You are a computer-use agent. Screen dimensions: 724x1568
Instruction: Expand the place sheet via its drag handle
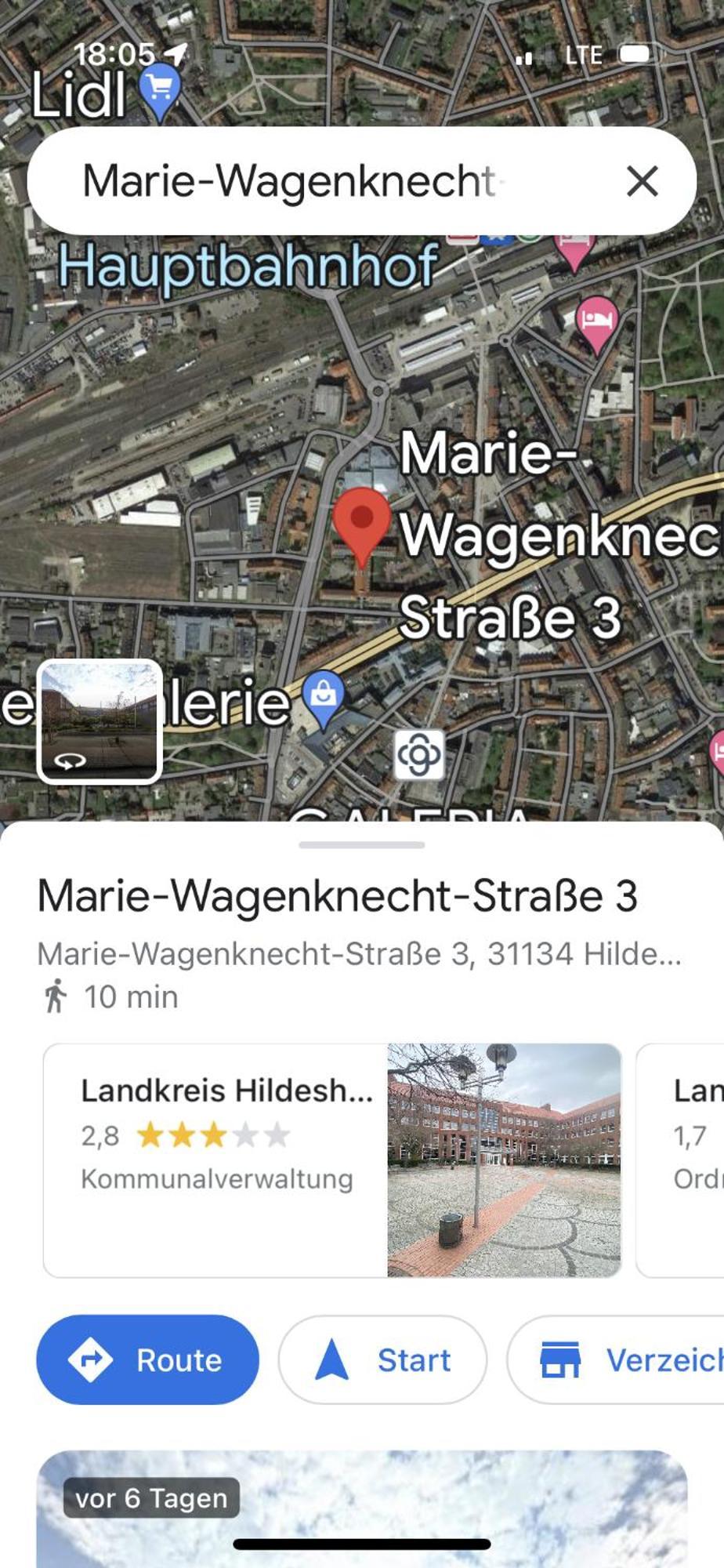click(361, 845)
